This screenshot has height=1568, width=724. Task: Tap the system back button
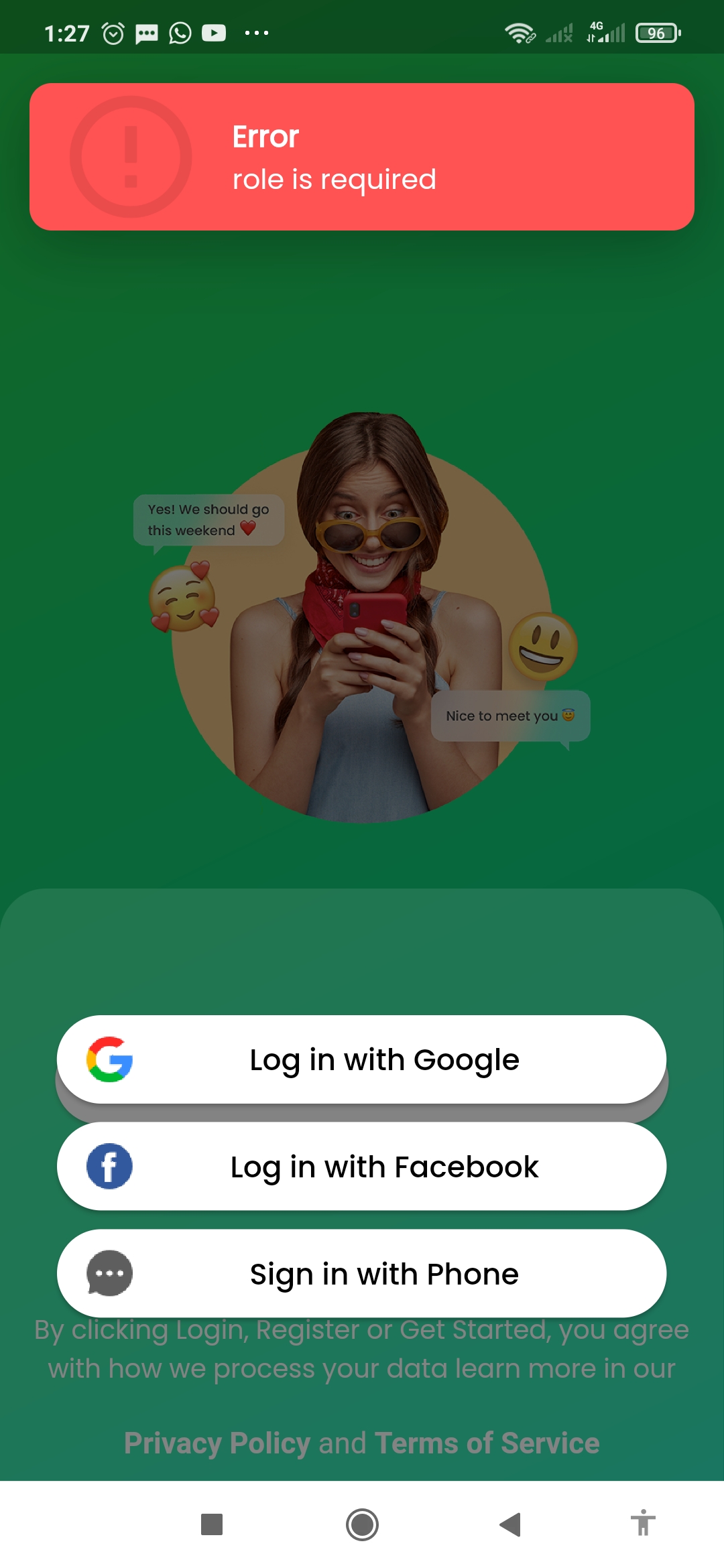[x=510, y=1524]
